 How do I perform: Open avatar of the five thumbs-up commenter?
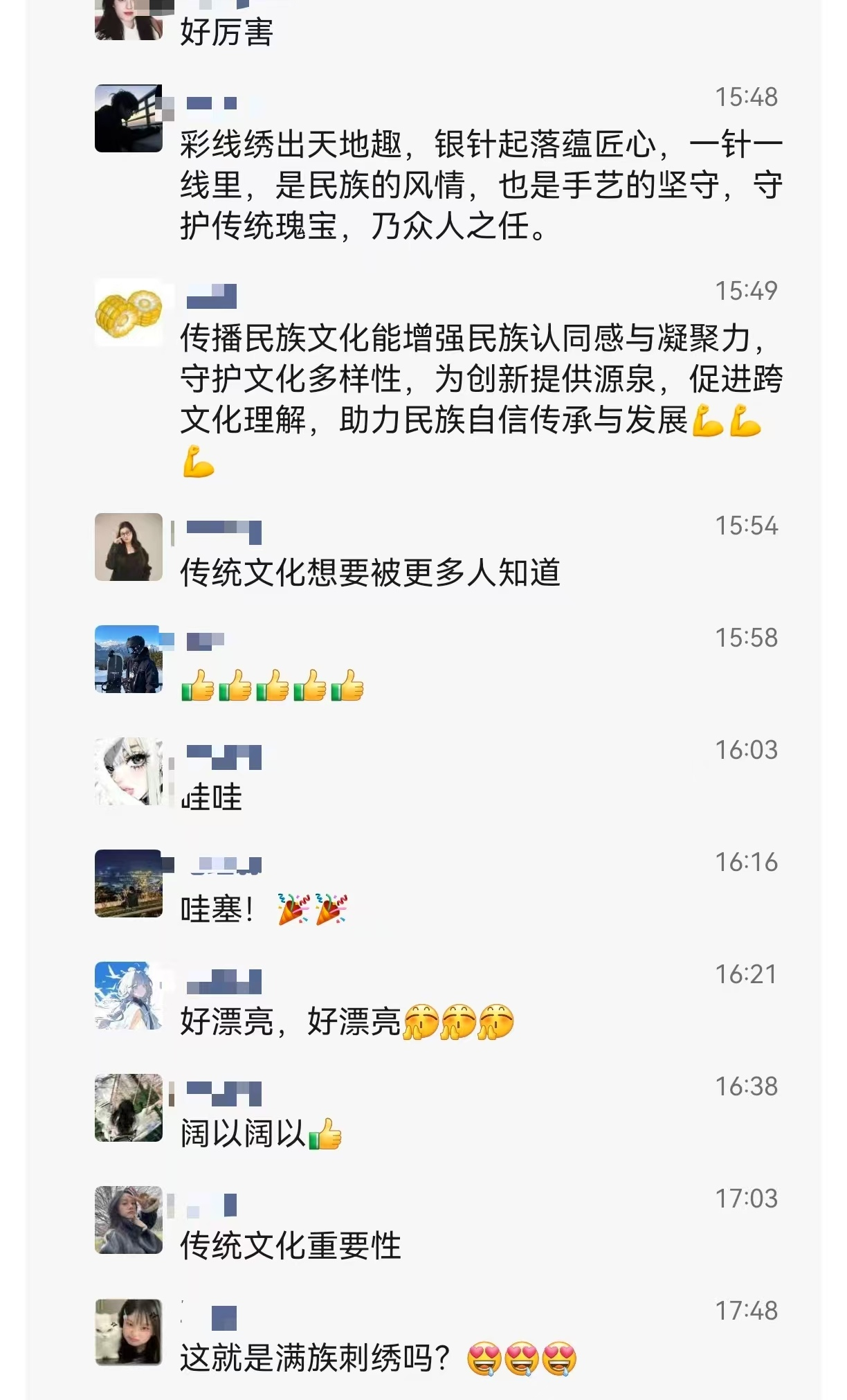tap(129, 659)
